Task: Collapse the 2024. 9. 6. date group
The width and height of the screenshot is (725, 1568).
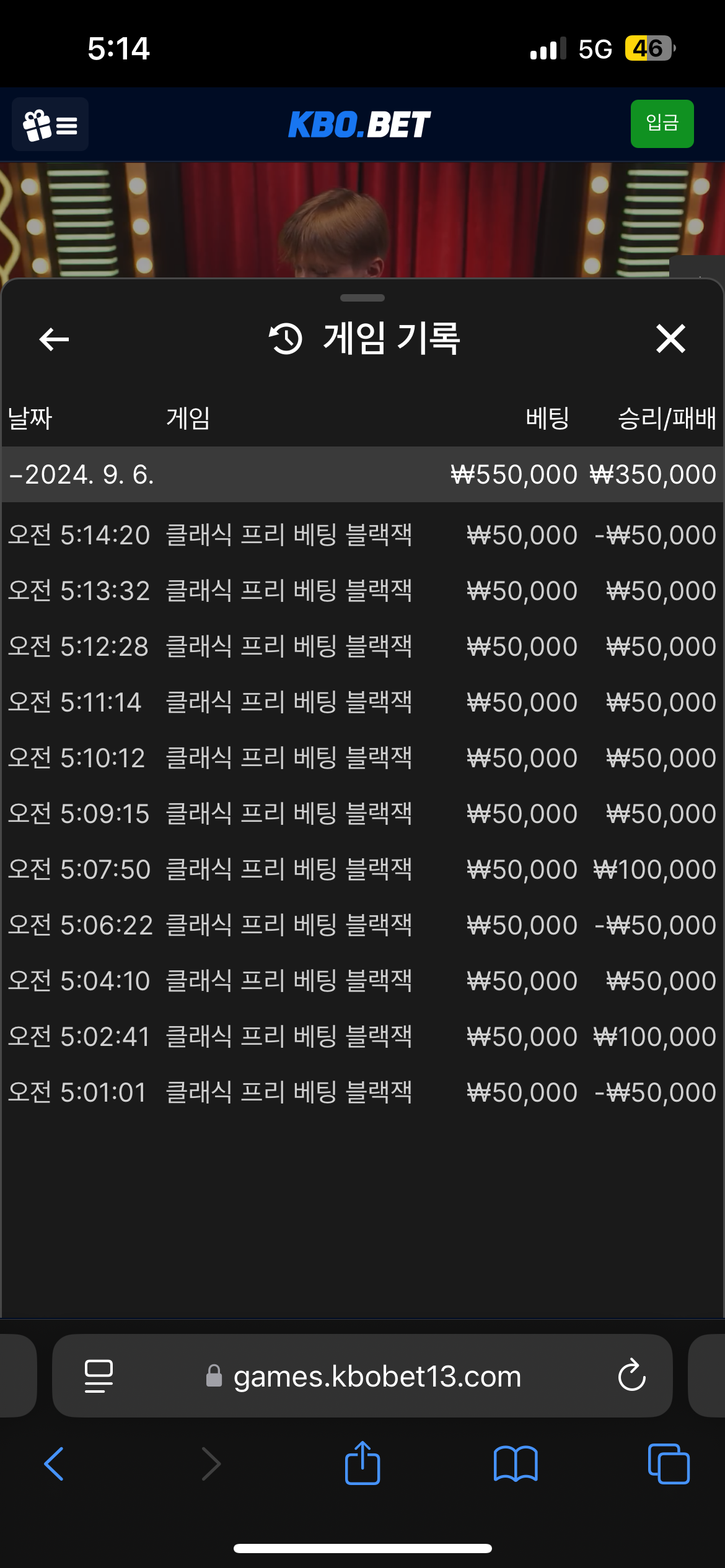Action: click(362, 474)
